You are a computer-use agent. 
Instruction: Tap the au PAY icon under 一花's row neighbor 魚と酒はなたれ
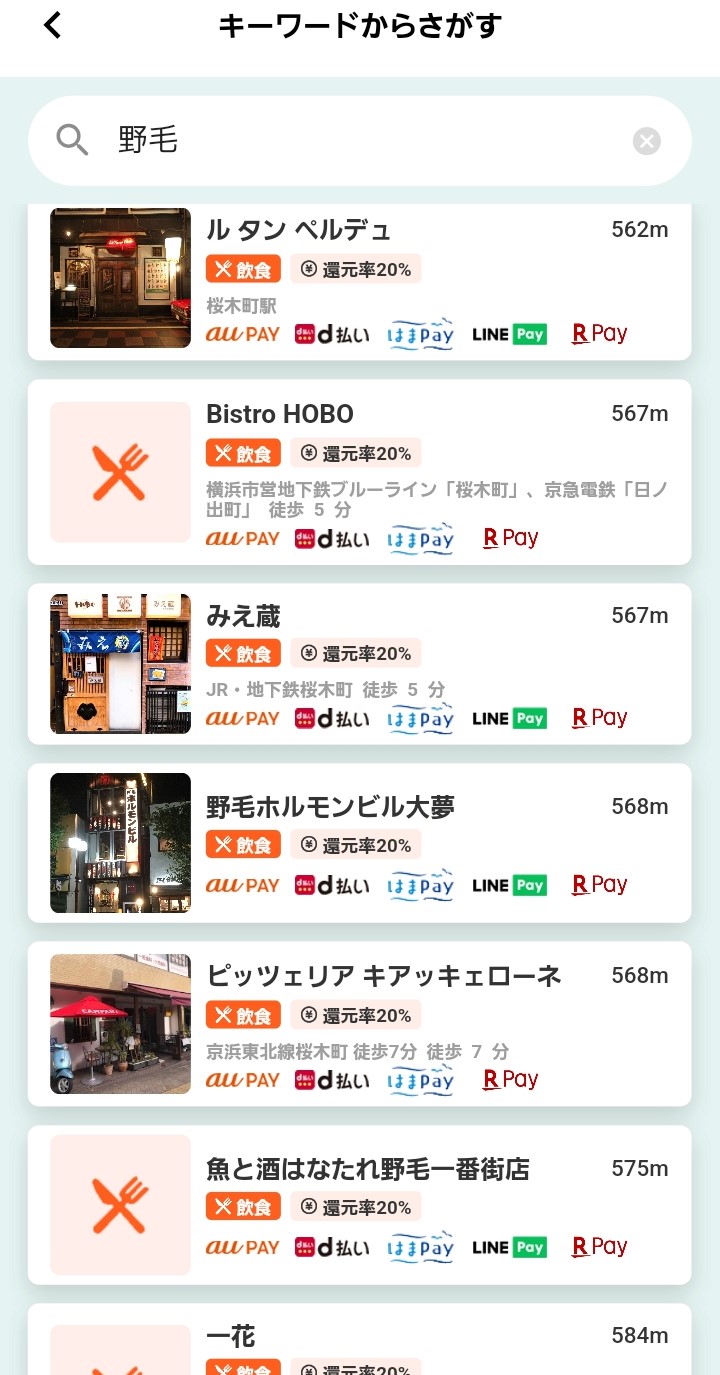click(x=242, y=1246)
